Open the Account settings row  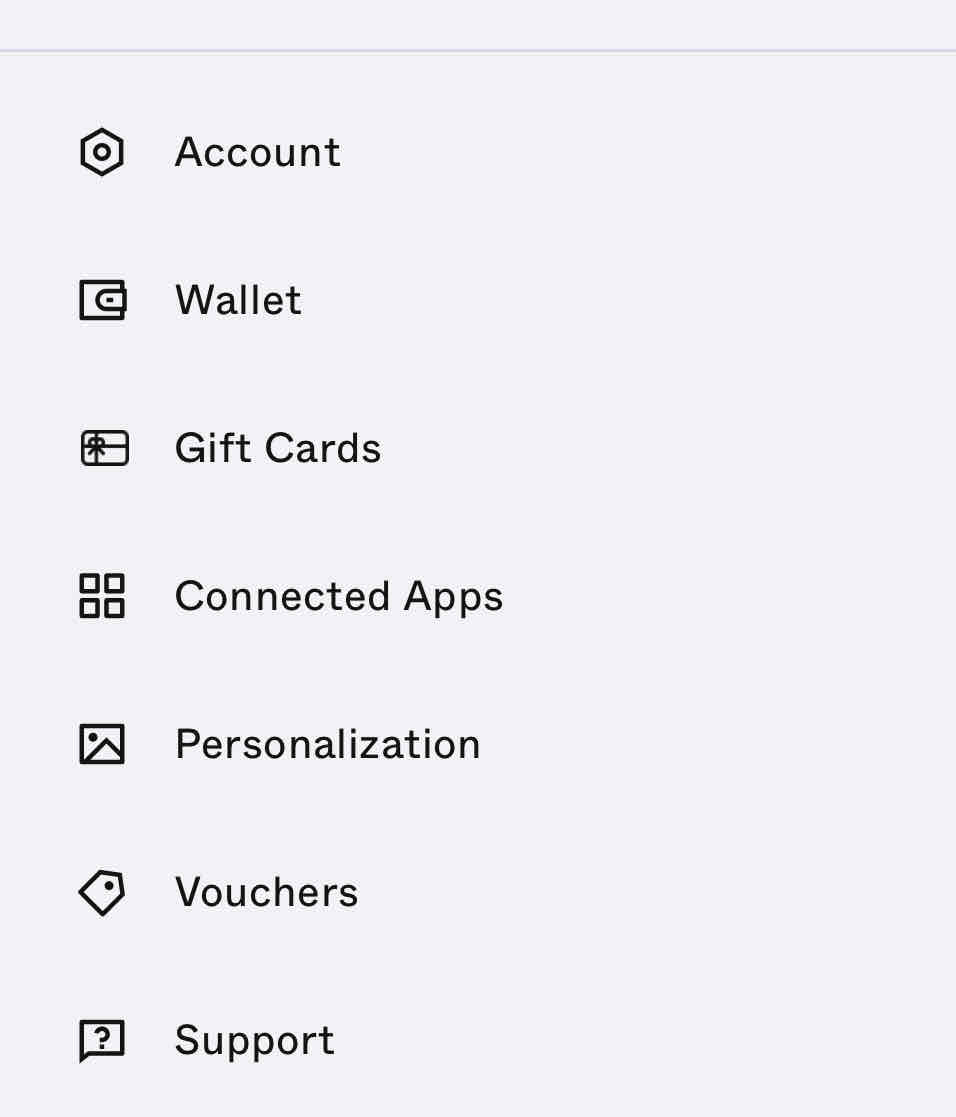(x=257, y=153)
